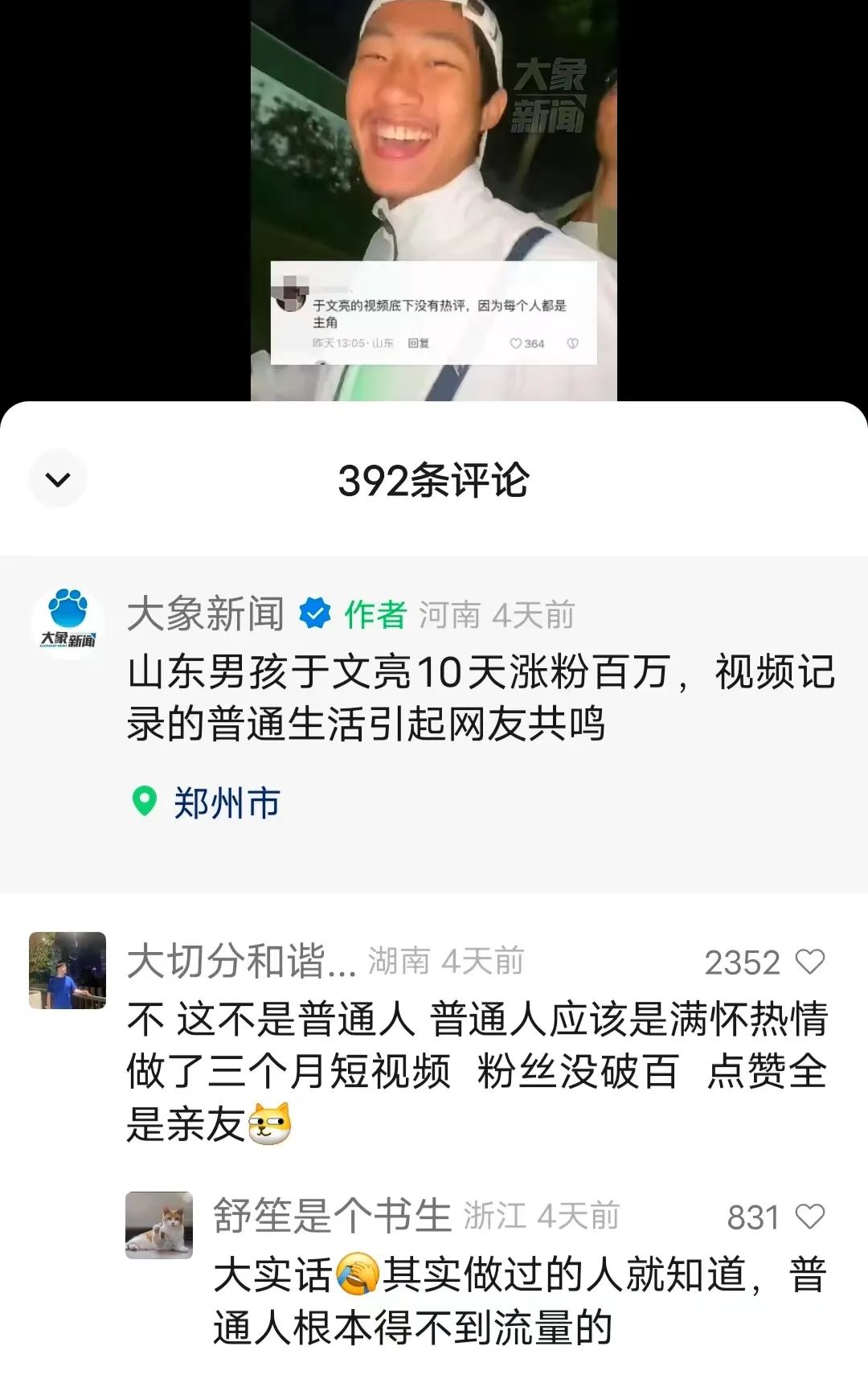Open the 郑州市 location link
The width and height of the screenshot is (868, 1383).
(225, 802)
